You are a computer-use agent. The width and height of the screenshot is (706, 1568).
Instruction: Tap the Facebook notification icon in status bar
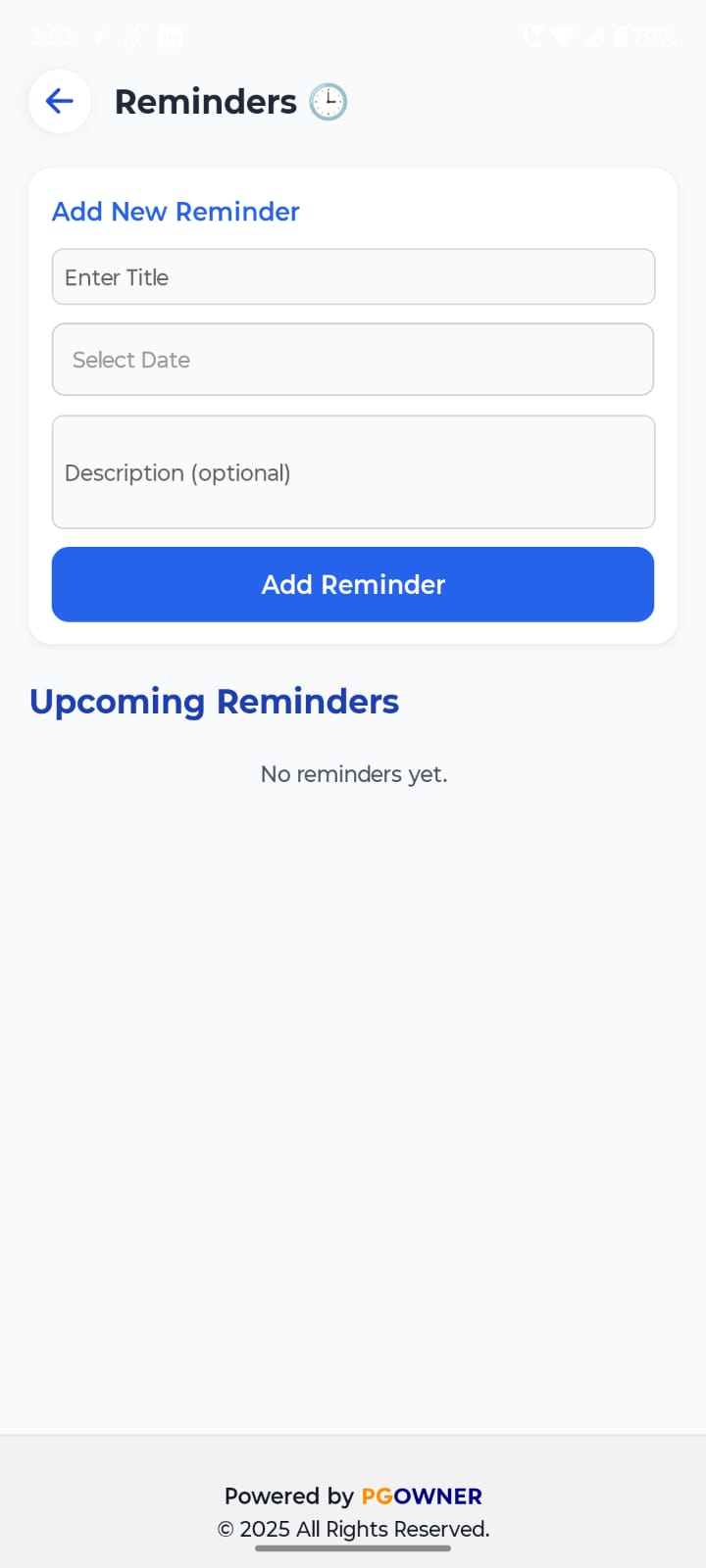[100, 36]
